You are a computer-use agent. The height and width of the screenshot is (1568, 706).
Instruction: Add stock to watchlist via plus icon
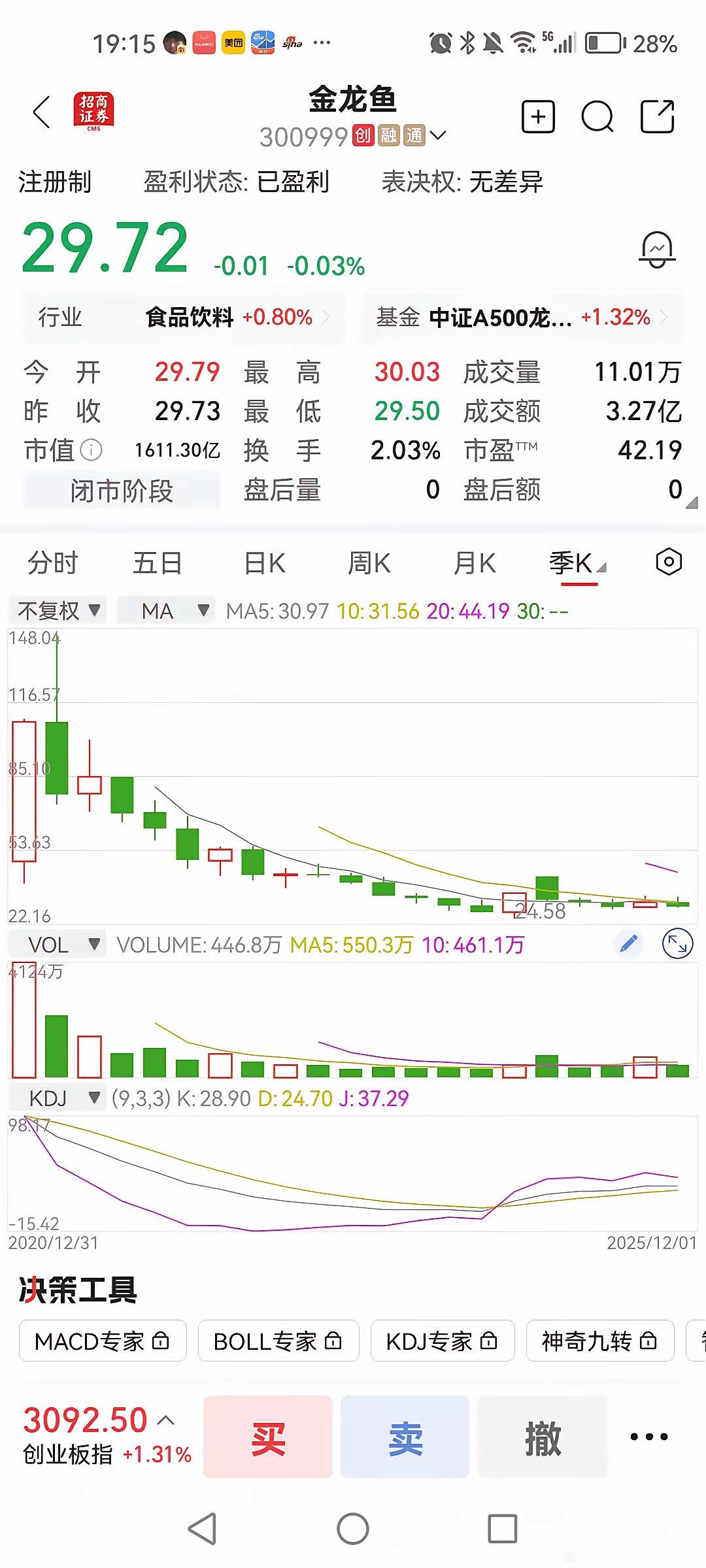(537, 116)
